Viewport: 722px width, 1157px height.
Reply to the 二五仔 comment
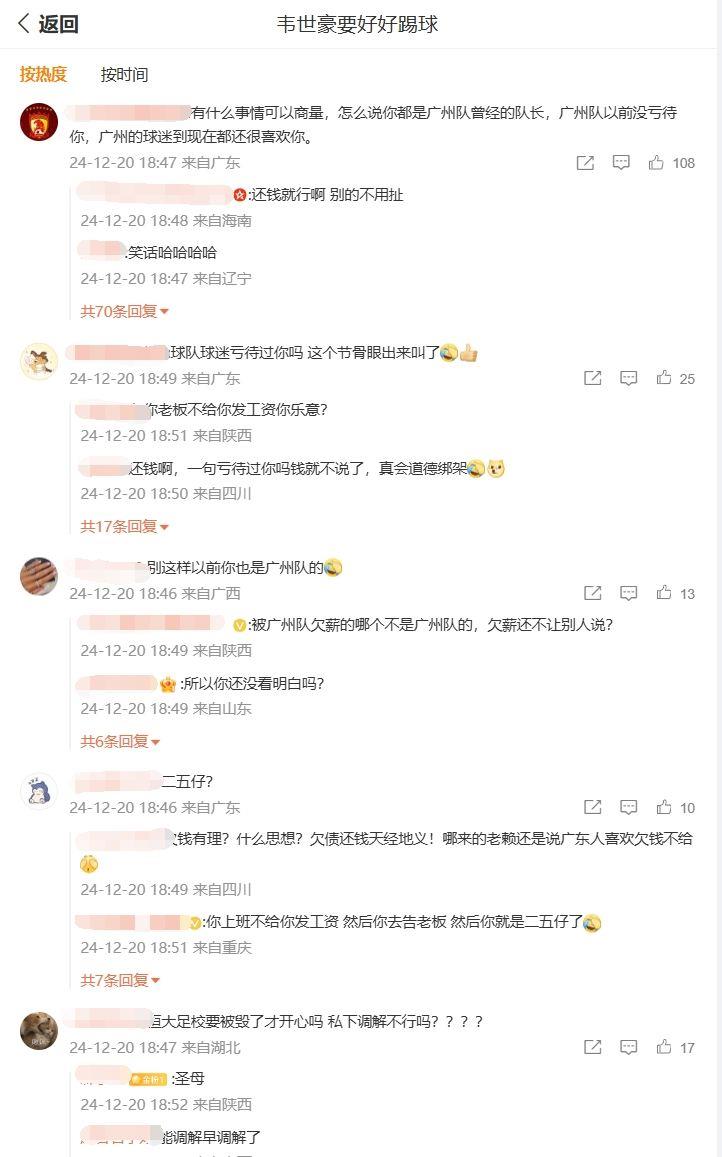pos(628,807)
